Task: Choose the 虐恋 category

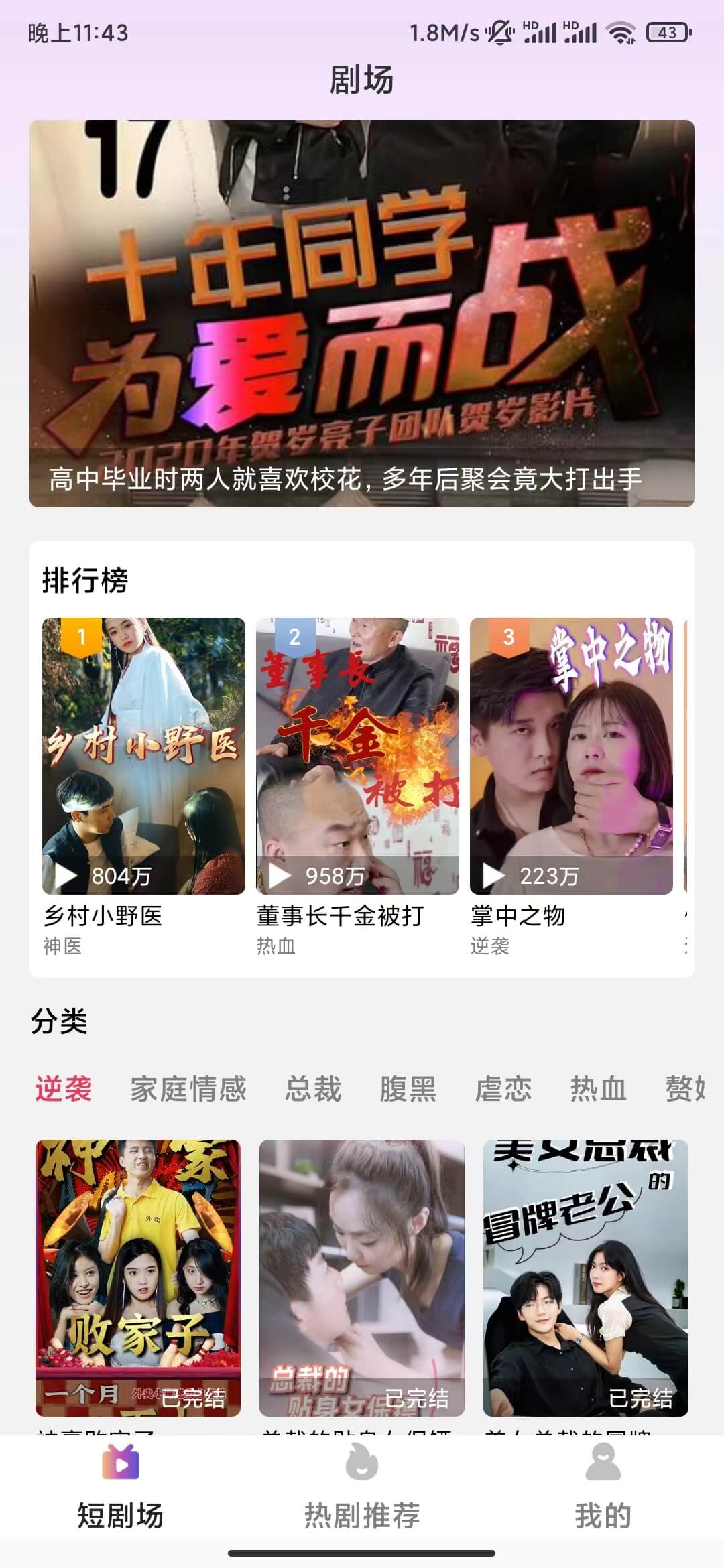Action: click(503, 1089)
